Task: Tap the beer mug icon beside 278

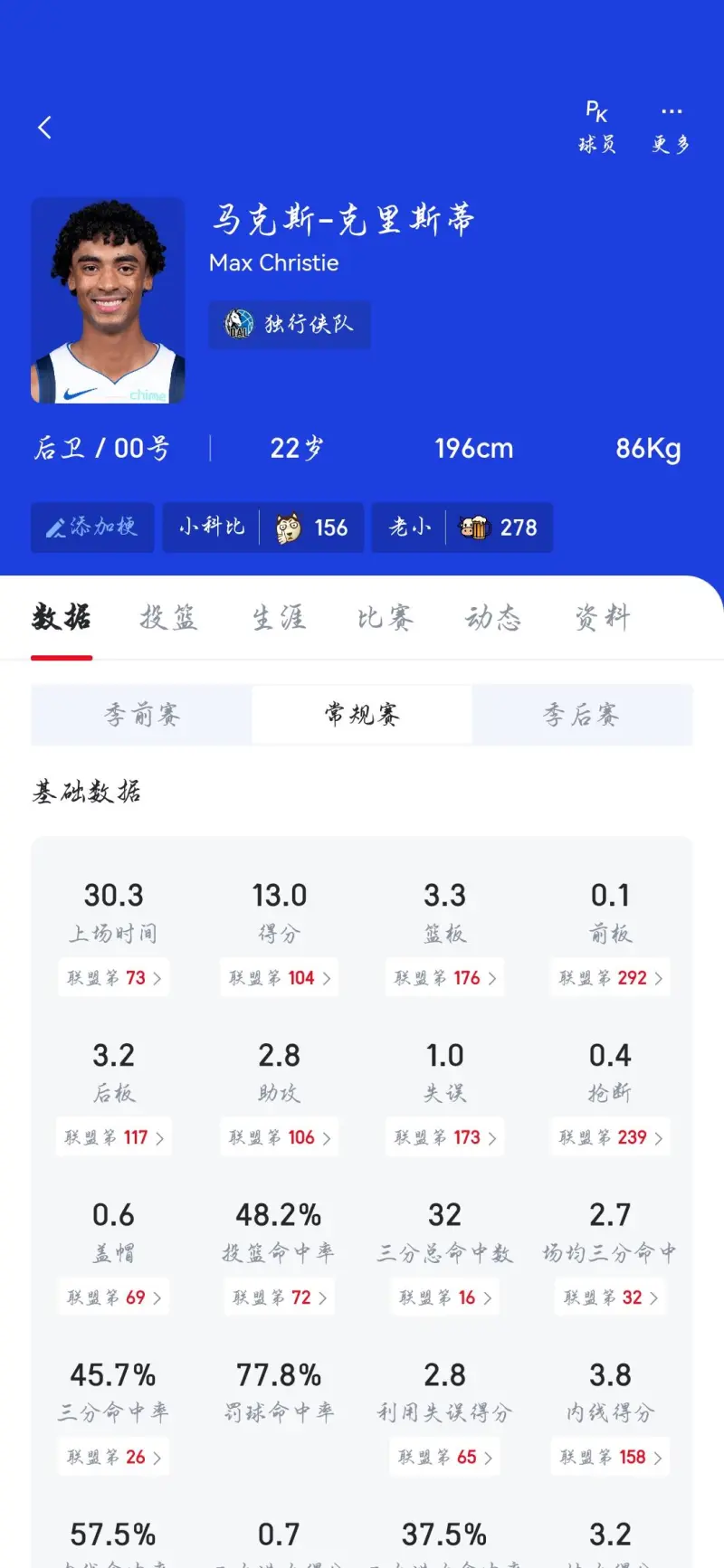Action: (472, 527)
